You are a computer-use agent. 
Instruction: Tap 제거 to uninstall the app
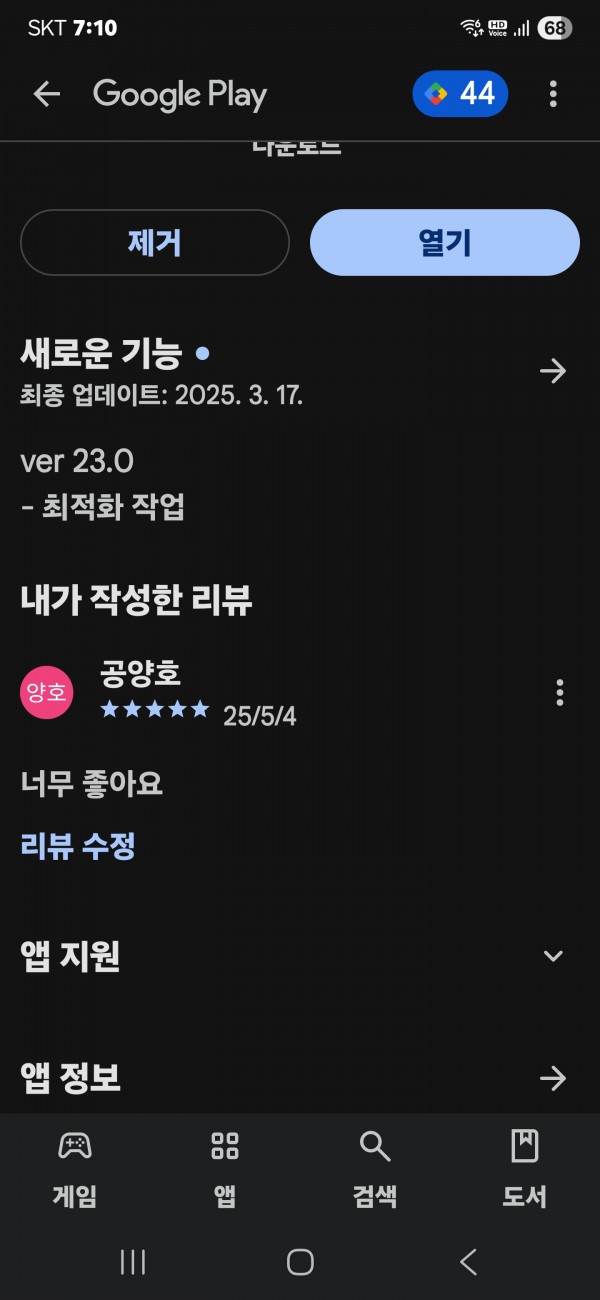point(155,243)
